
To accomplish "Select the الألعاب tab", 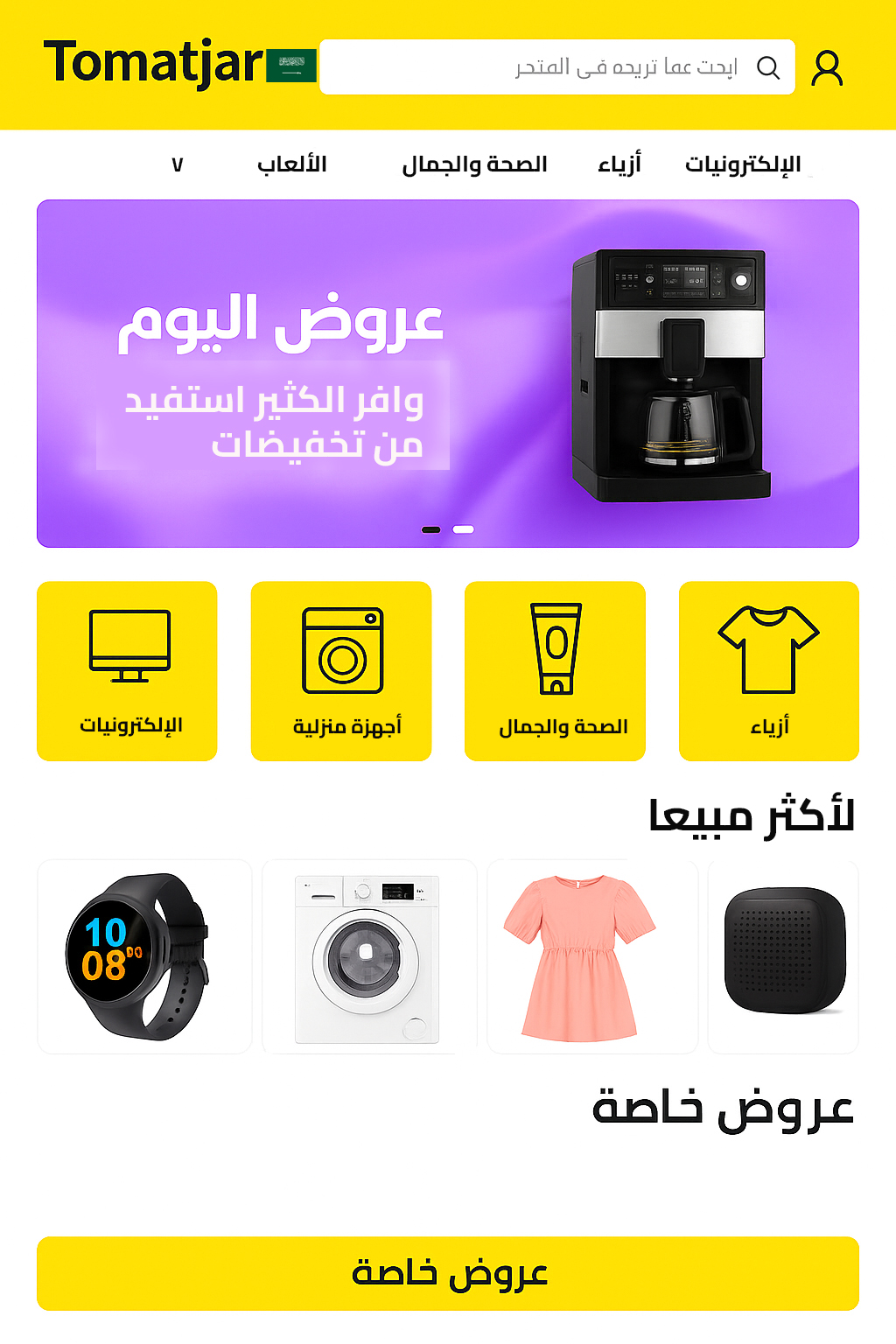I will click(x=291, y=164).
